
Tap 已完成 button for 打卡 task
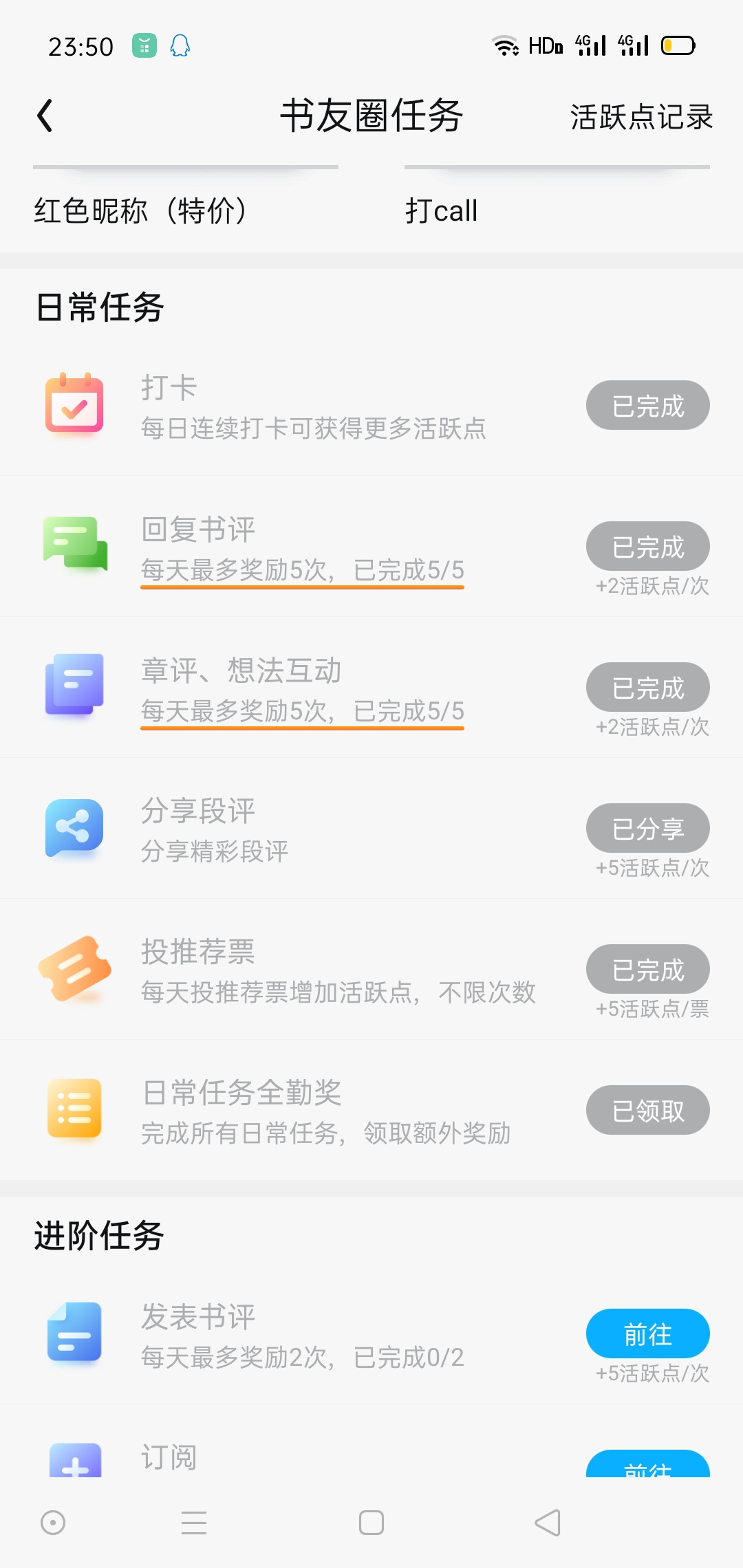click(x=647, y=406)
